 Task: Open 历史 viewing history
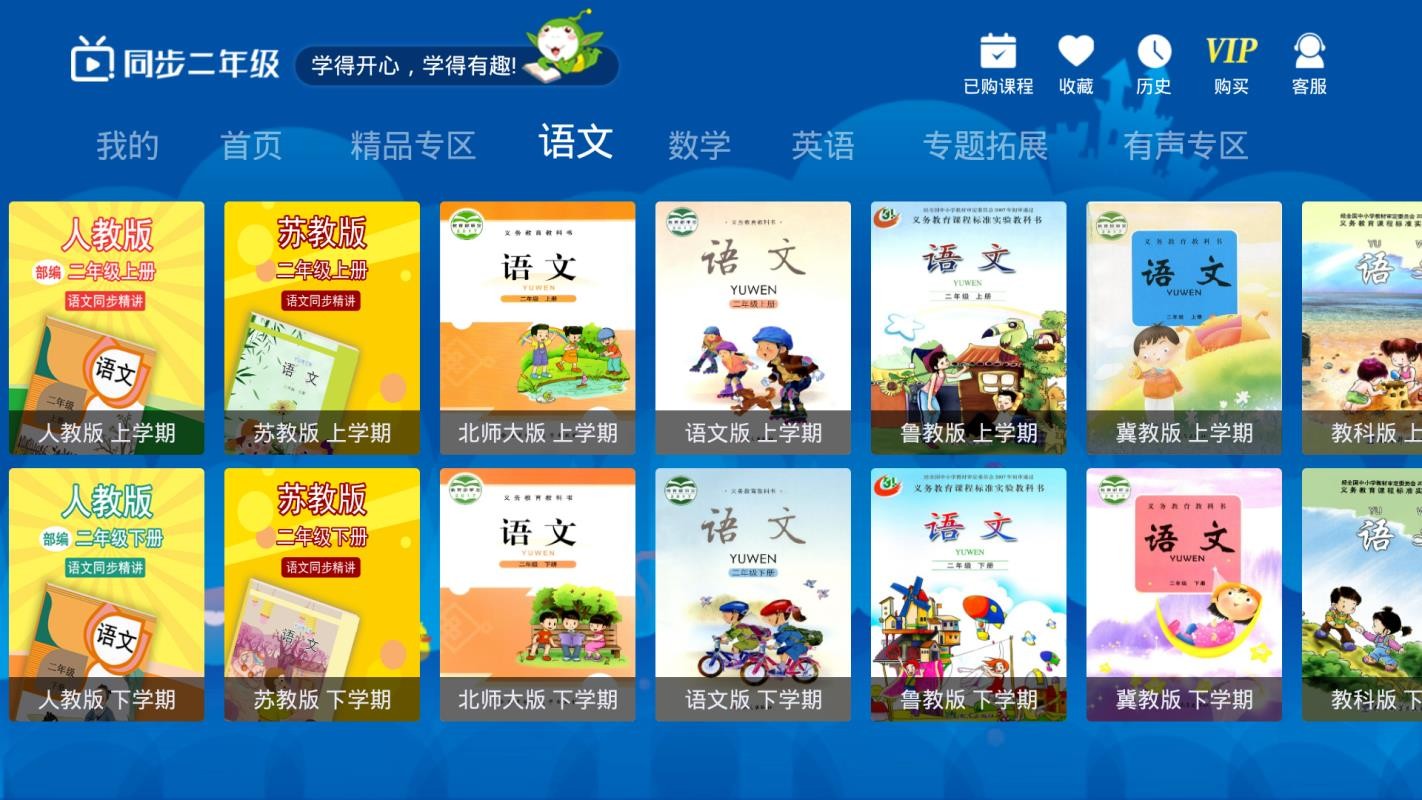tap(1153, 63)
